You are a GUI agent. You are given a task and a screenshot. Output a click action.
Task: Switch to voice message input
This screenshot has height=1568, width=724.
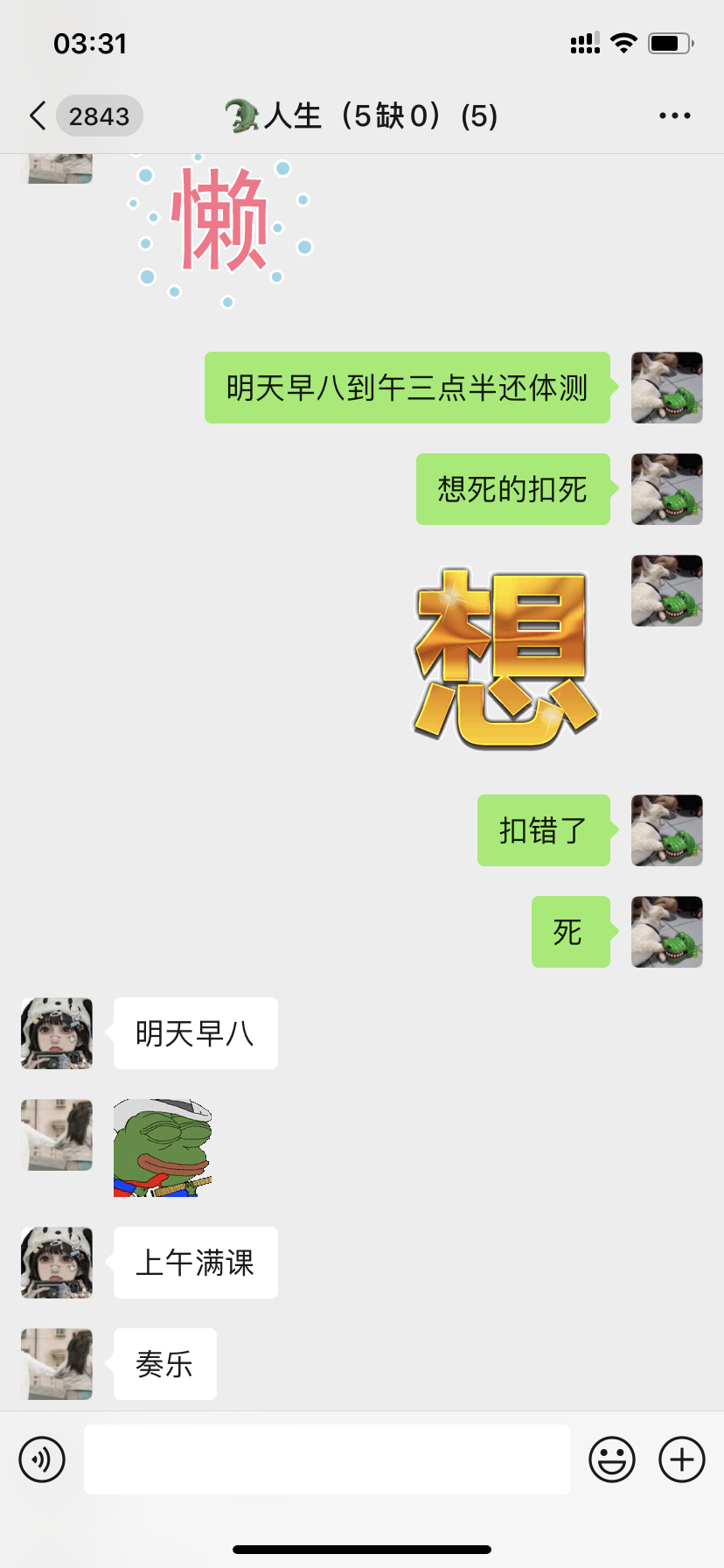pyautogui.click(x=42, y=1459)
